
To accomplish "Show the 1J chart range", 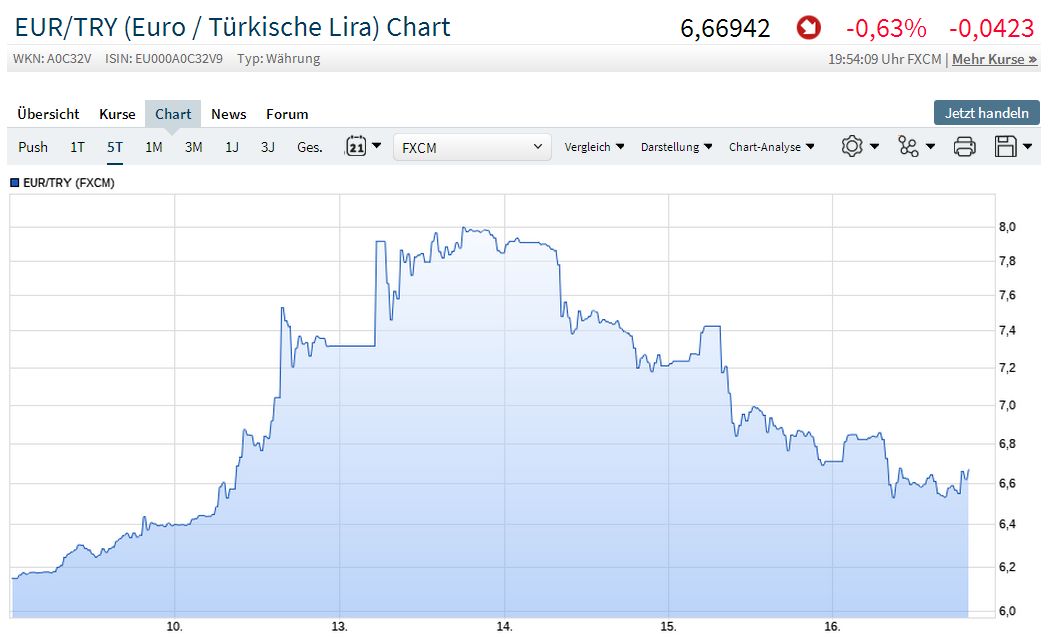I will click(231, 147).
